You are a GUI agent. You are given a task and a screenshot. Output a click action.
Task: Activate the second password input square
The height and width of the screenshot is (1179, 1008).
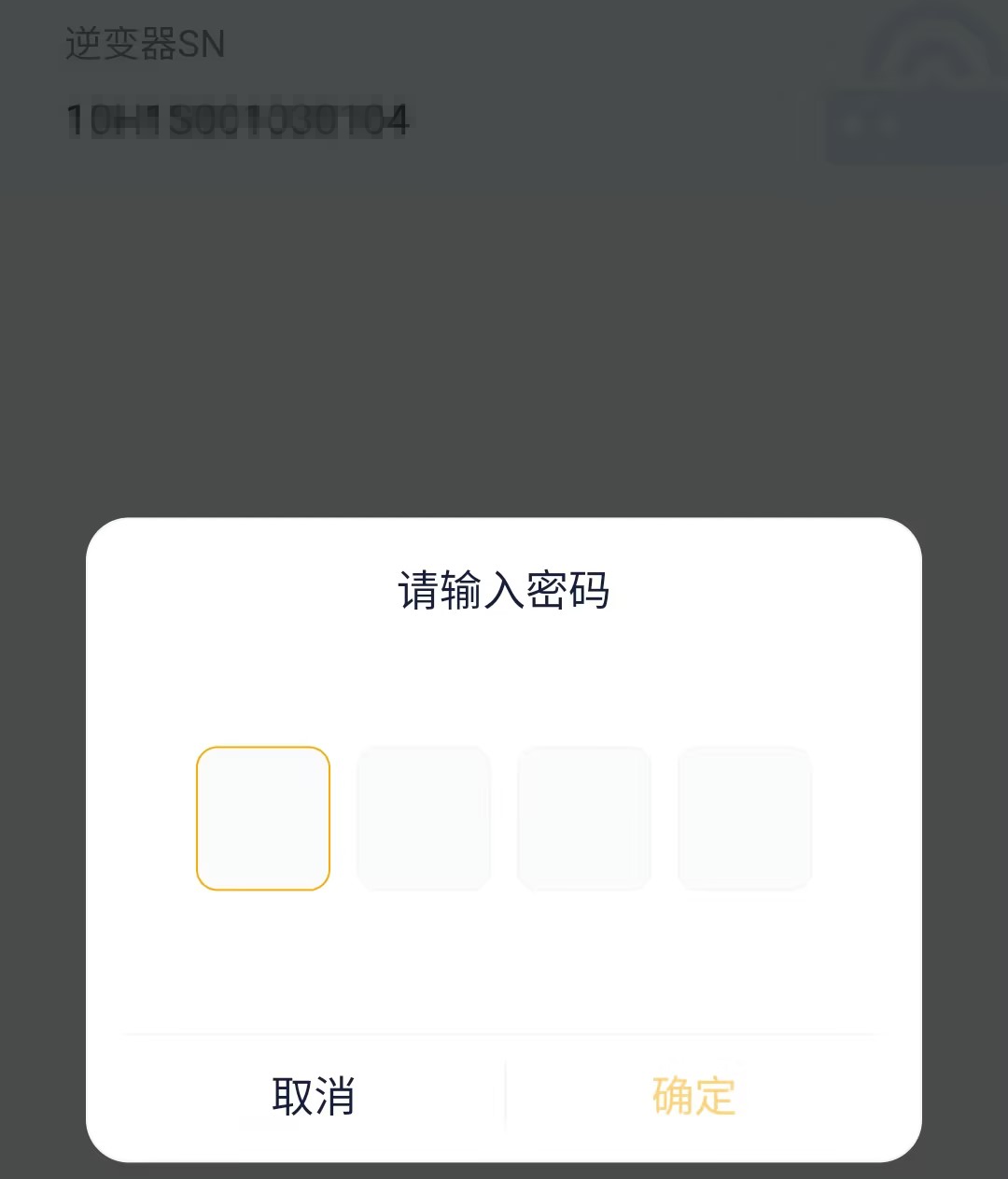pos(424,817)
